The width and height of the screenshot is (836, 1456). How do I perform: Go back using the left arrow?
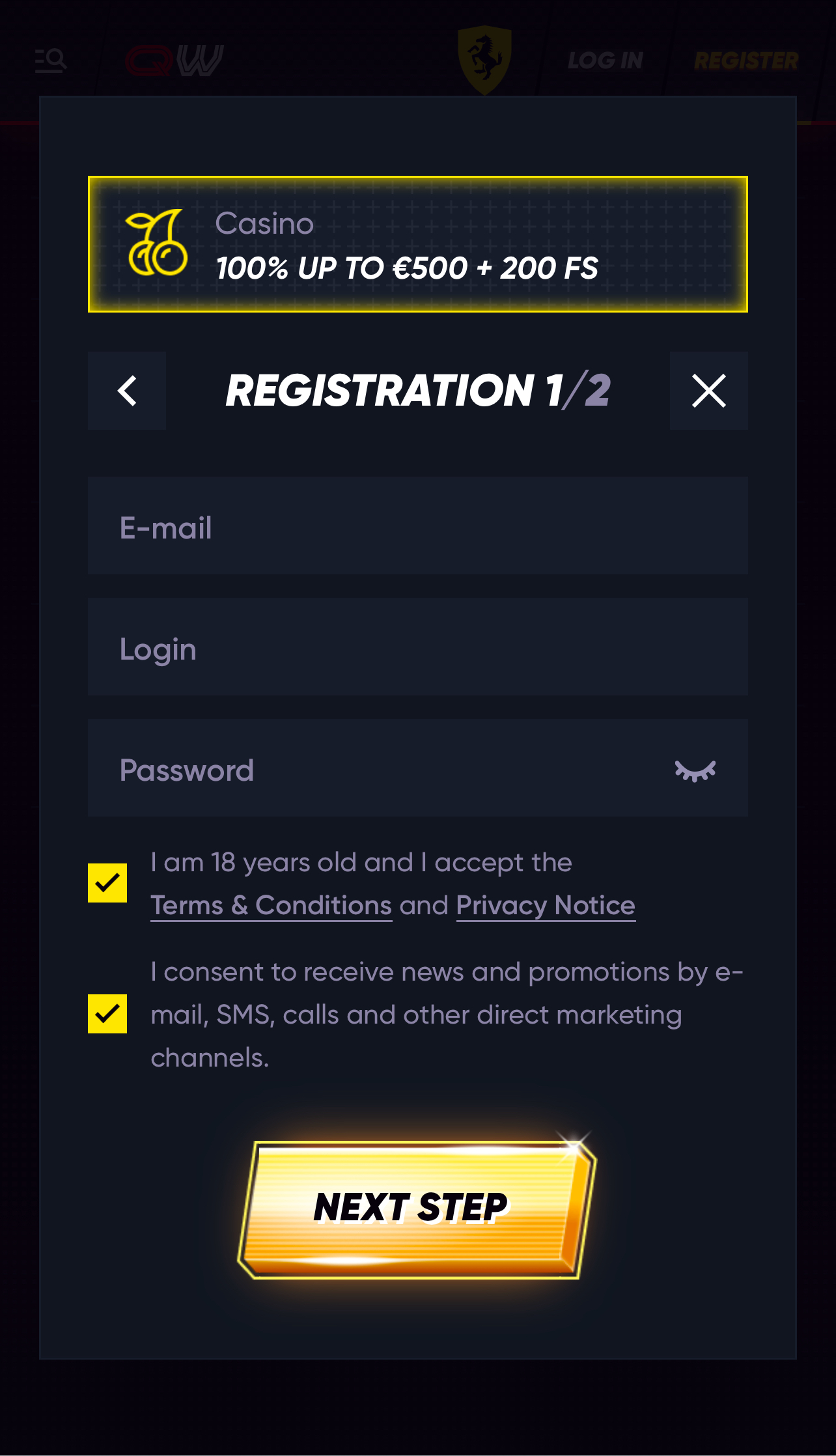coord(127,391)
